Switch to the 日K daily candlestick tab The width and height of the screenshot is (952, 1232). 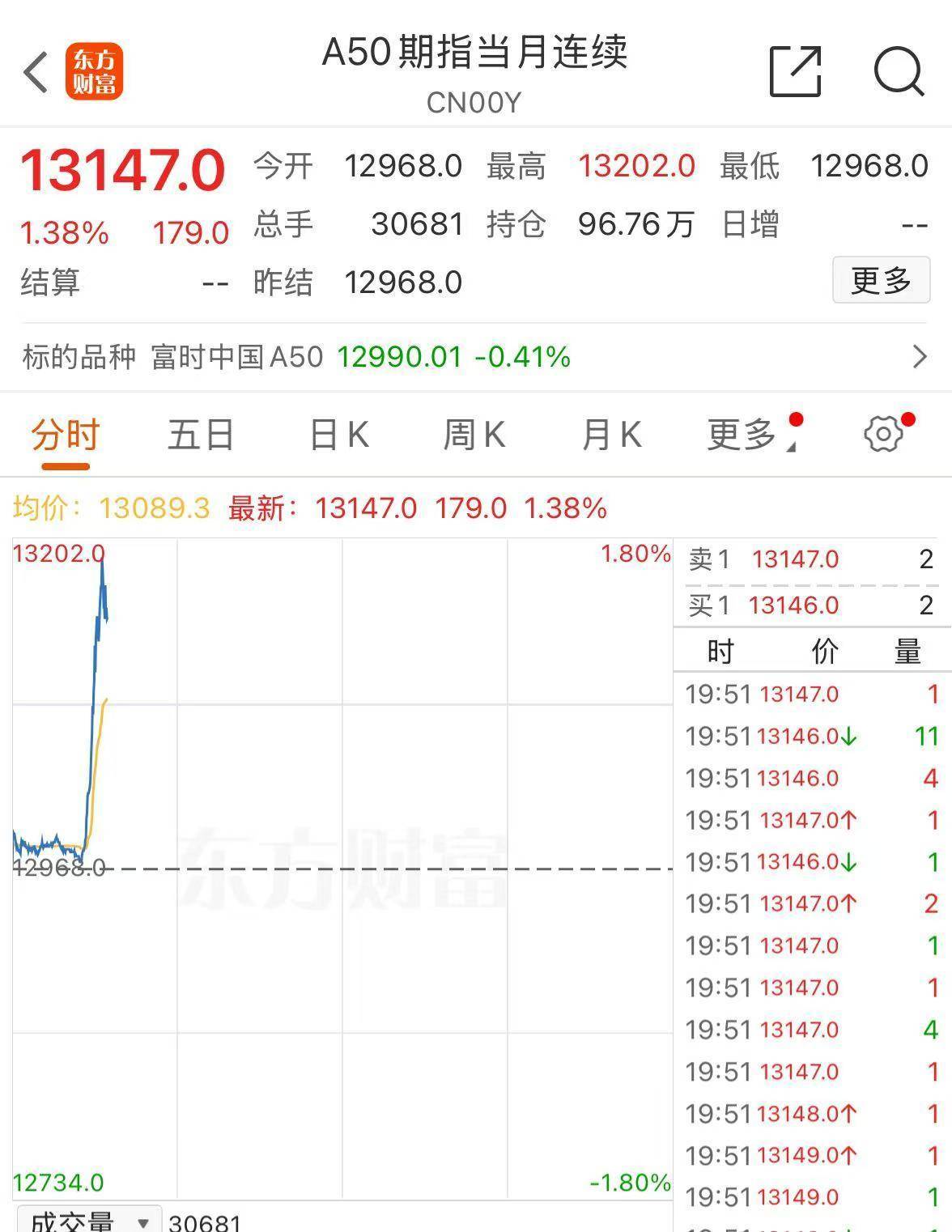(337, 435)
